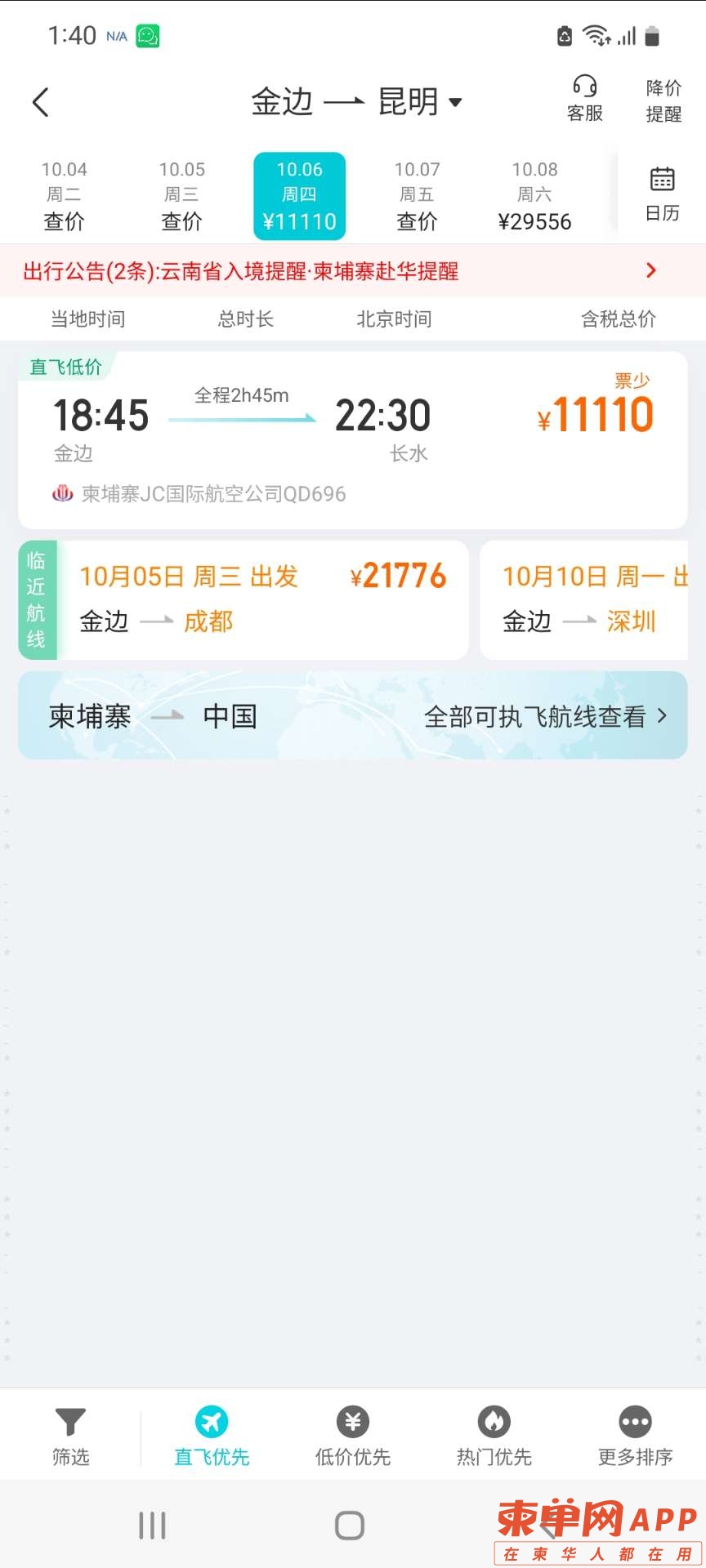Select the 10.05 周三 date tab
706x1568 pixels.
coord(181,196)
